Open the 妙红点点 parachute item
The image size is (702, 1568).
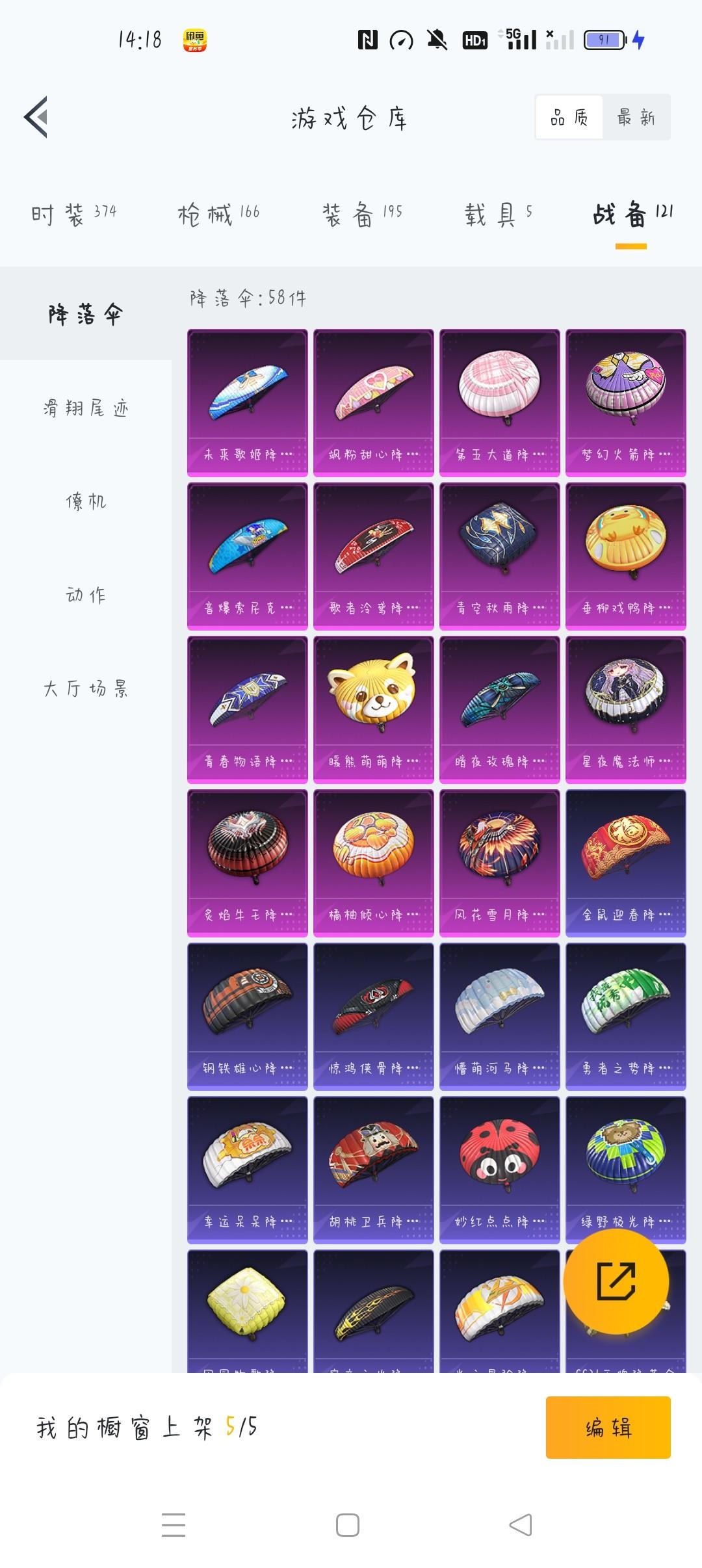(x=499, y=1169)
